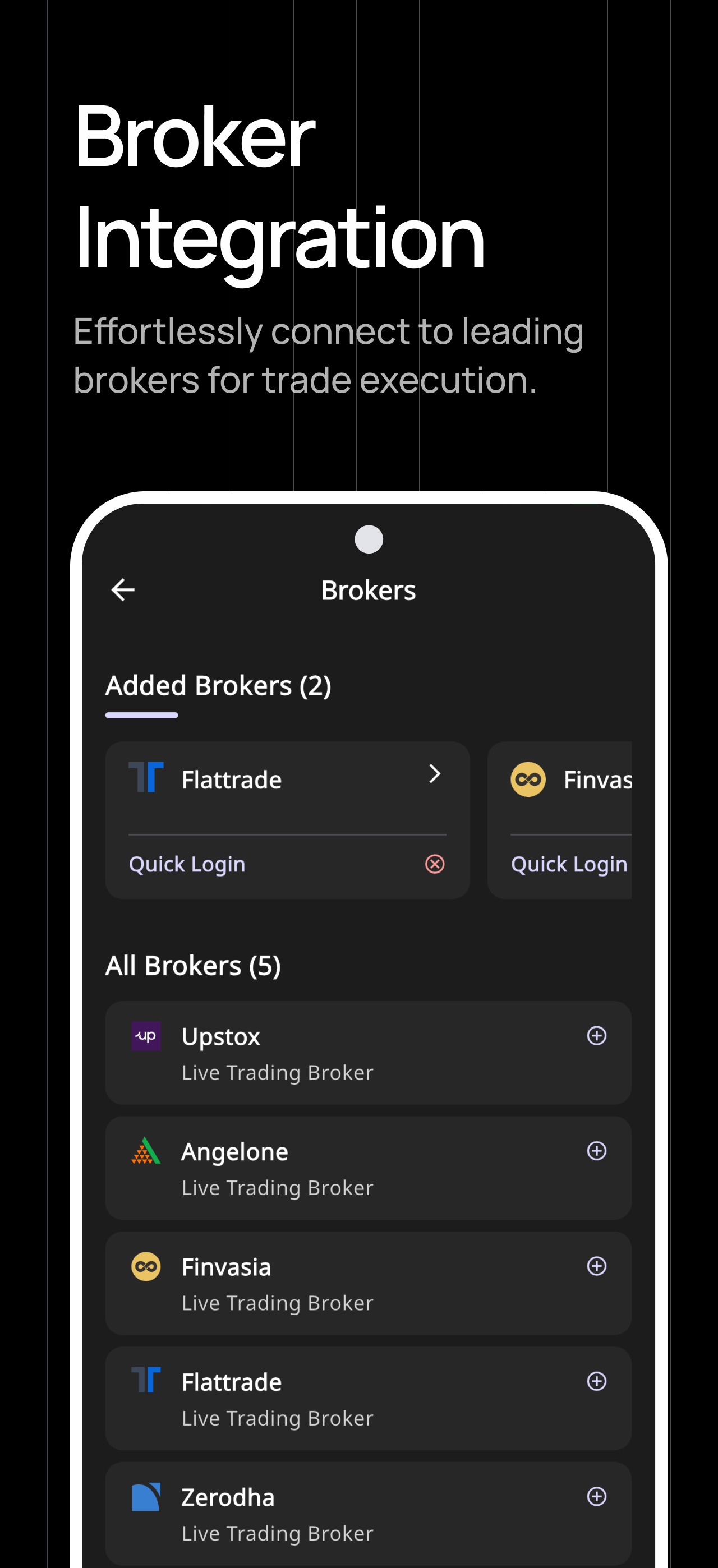718x1568 pixels.
Task: Add Upstox using its plus icon
Action: [x=597, y=1035]
